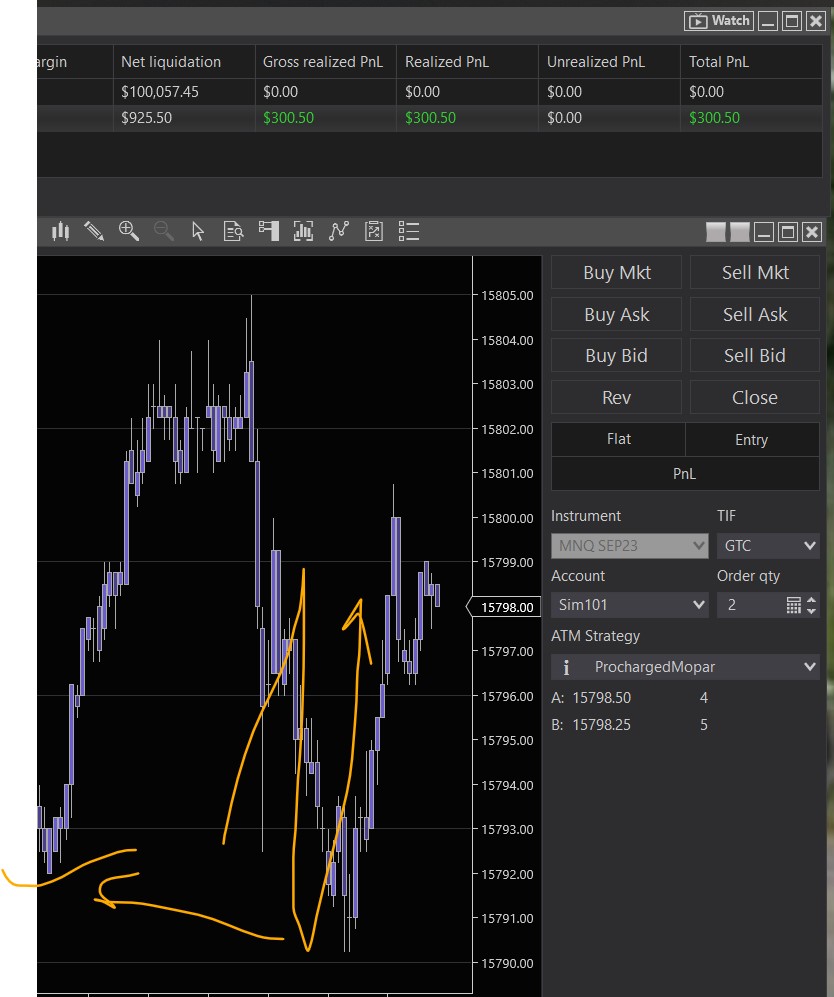Select the cursor pointer tool
This screenshot has width=834, height=997.
[198, 231]
